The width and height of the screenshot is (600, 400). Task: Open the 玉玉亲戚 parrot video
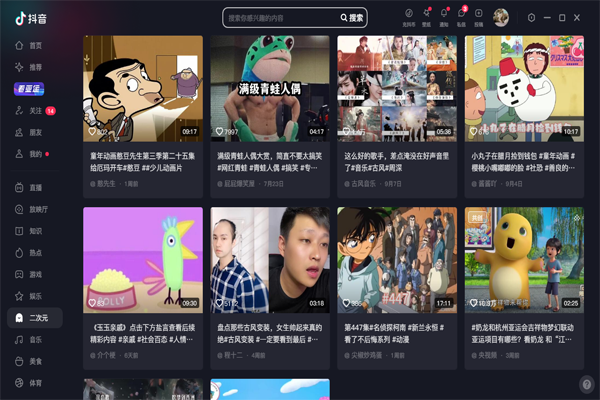(x=143, y=258)
